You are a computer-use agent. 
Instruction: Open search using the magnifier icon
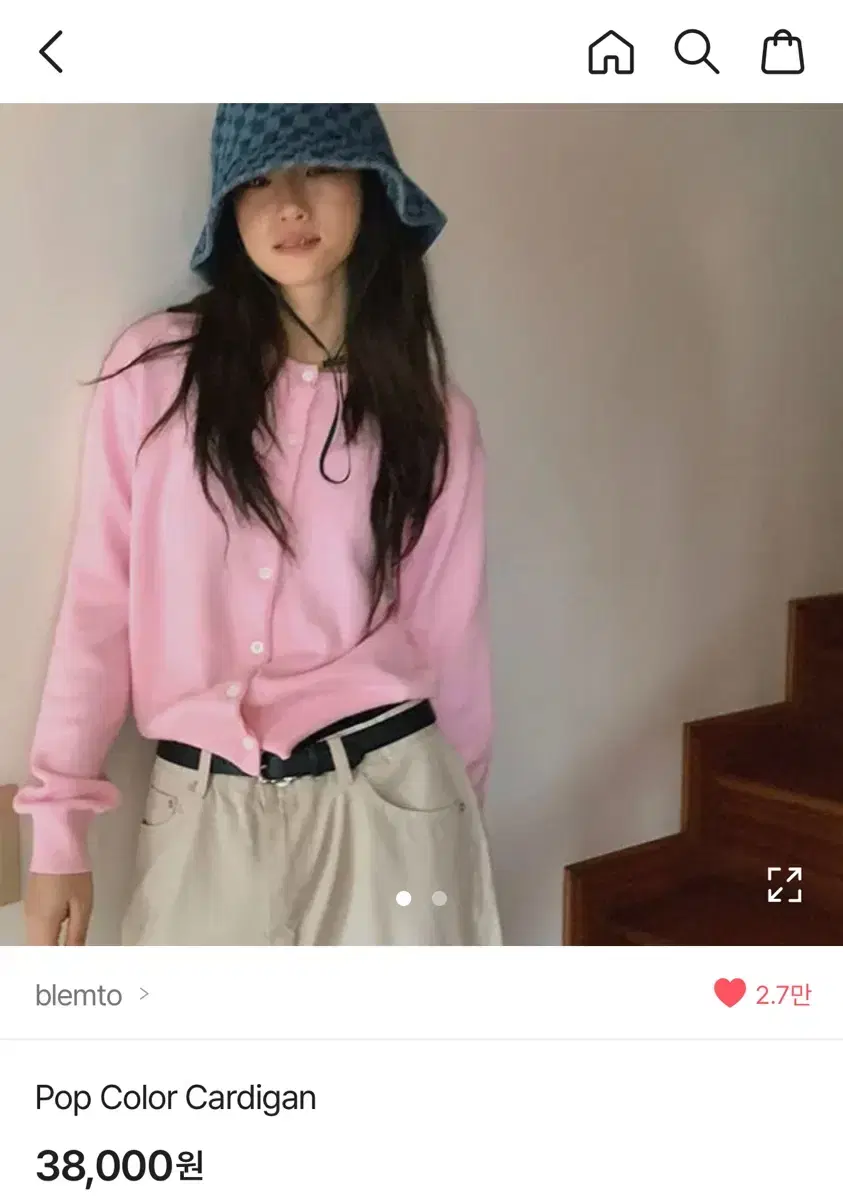[697, 52]
